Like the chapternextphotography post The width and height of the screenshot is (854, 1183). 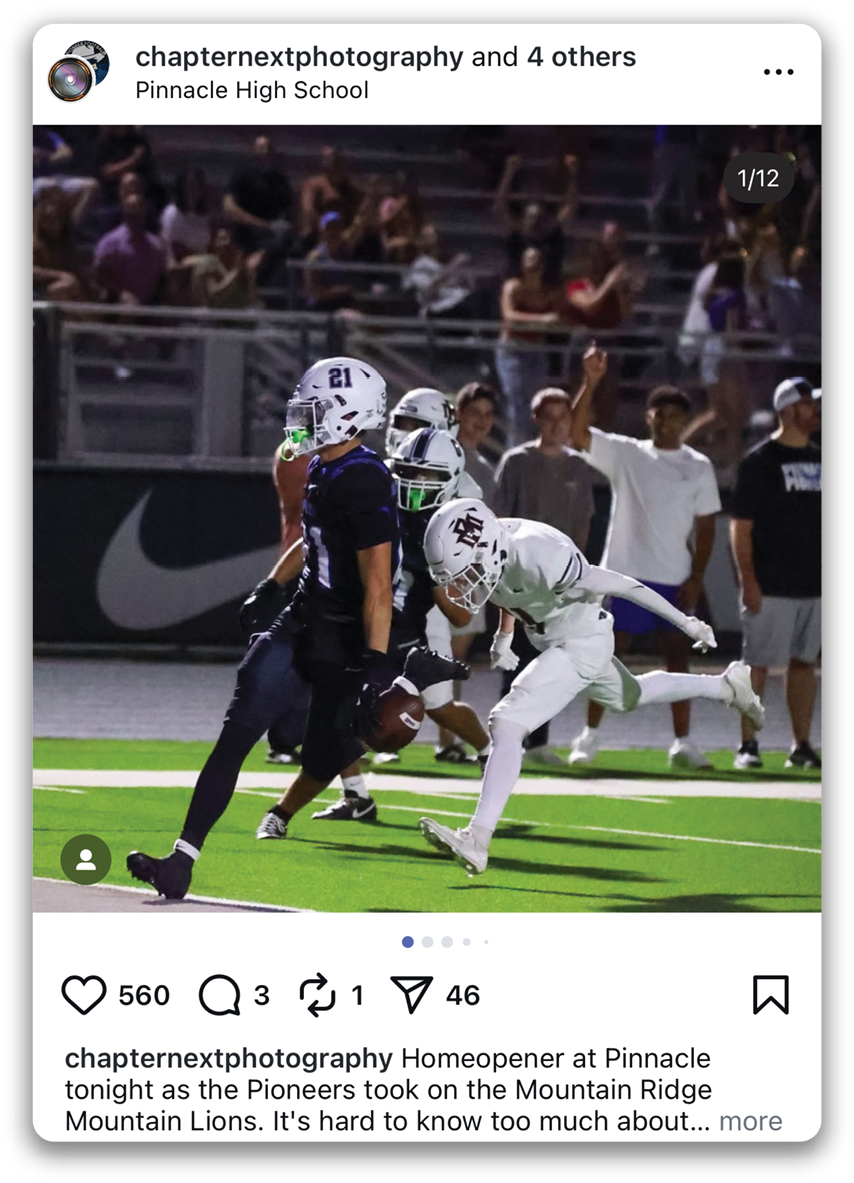tap(83, 995)
